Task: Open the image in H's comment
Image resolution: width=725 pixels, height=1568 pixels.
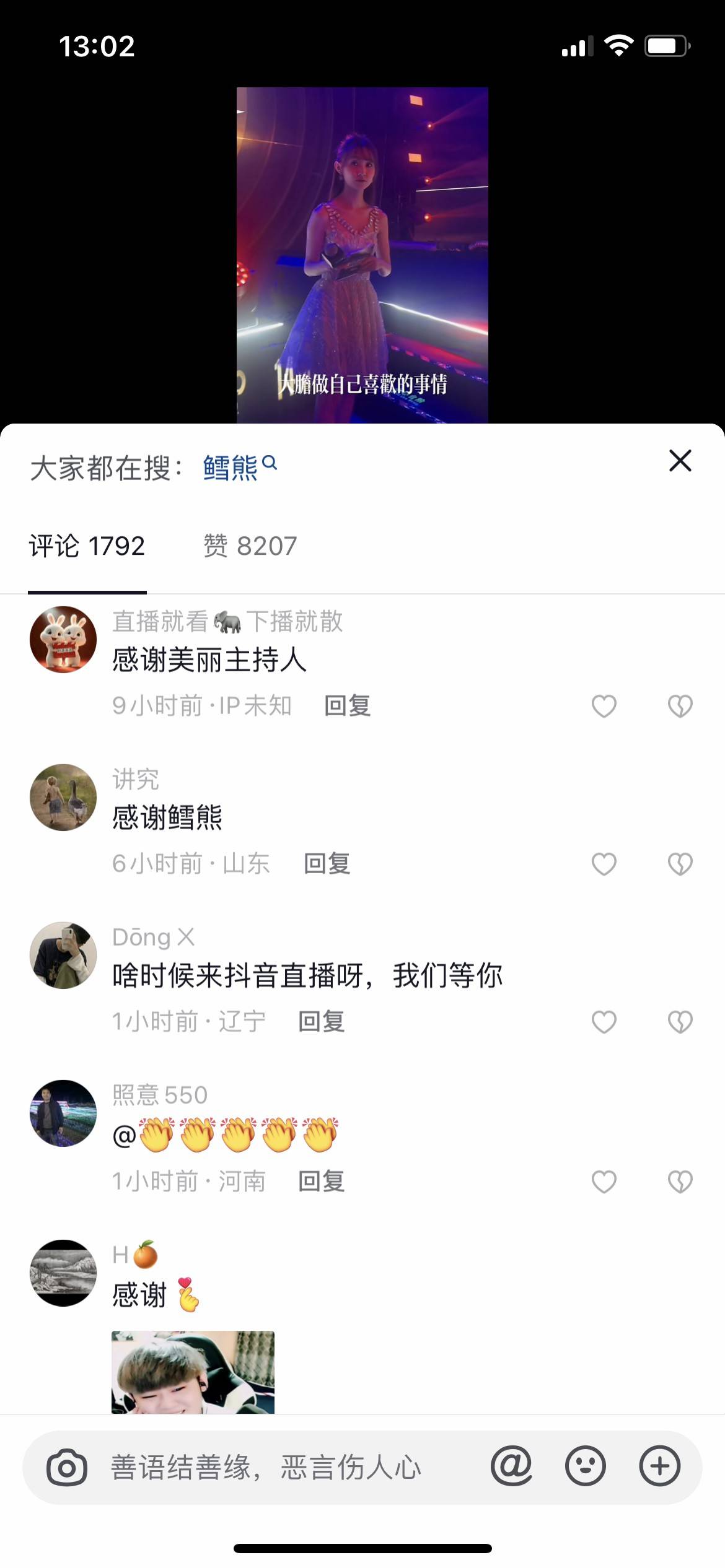Action: pyautogui.click(x=193, y=1372)
